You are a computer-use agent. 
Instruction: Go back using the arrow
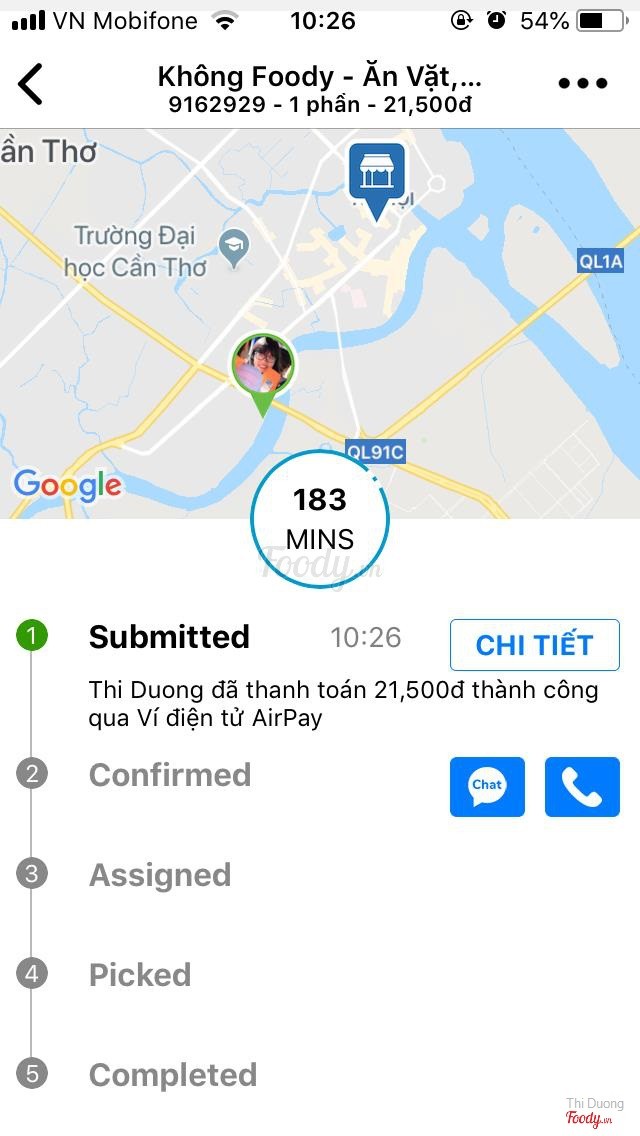[x=31, y=84]
